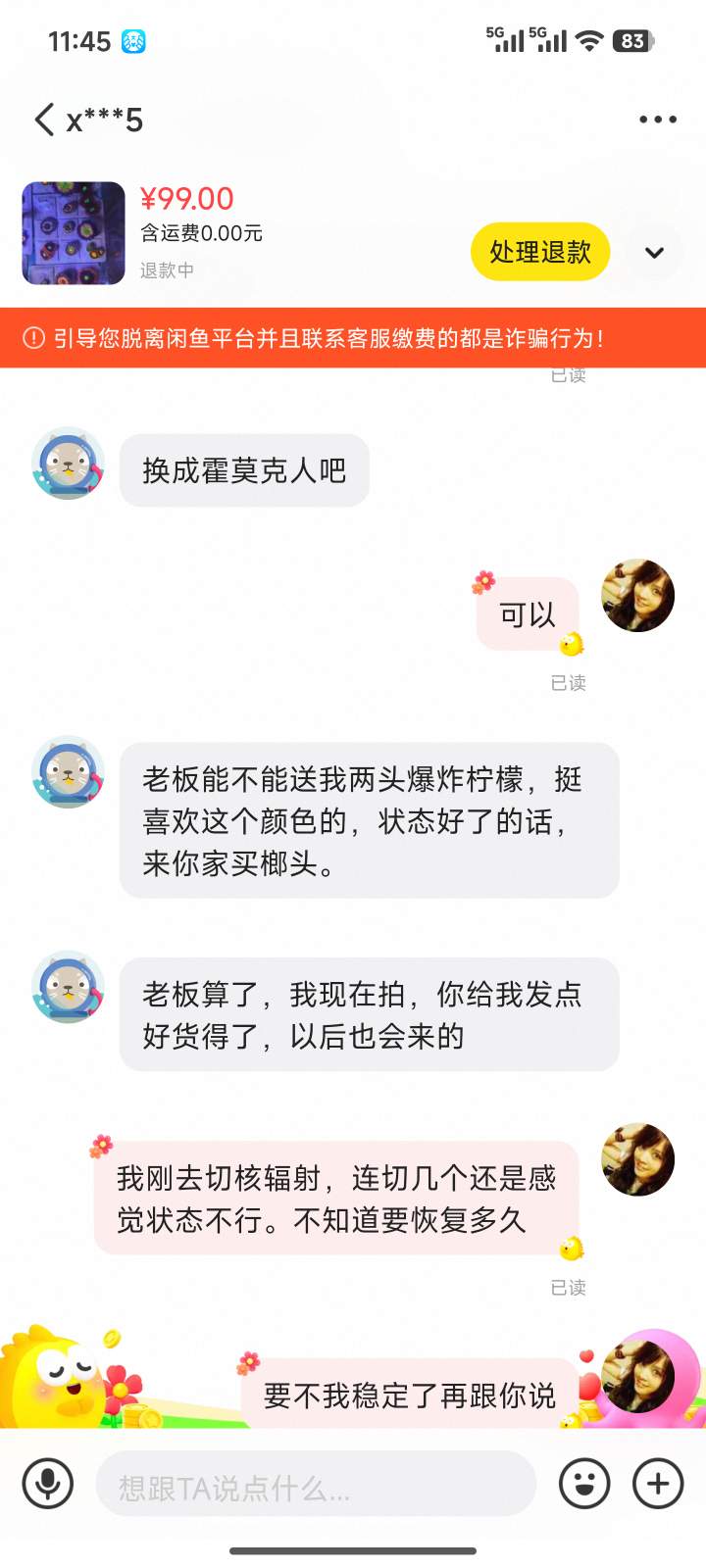Viewport: 706px width, 1568px height.
Task: Open the three-dot overflow menu
Action: point(657,120)
